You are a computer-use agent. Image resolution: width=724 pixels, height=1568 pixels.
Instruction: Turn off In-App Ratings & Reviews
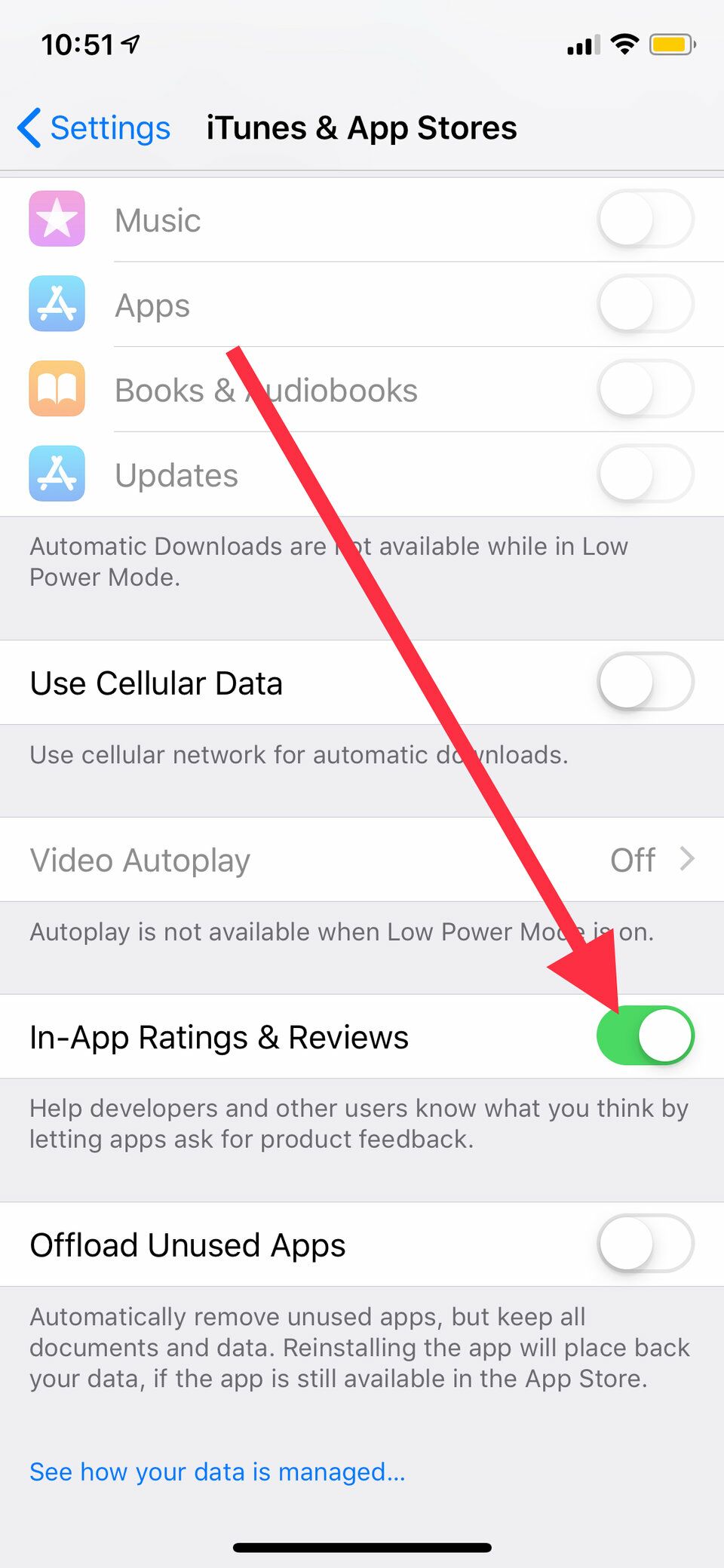(646, 1036)
